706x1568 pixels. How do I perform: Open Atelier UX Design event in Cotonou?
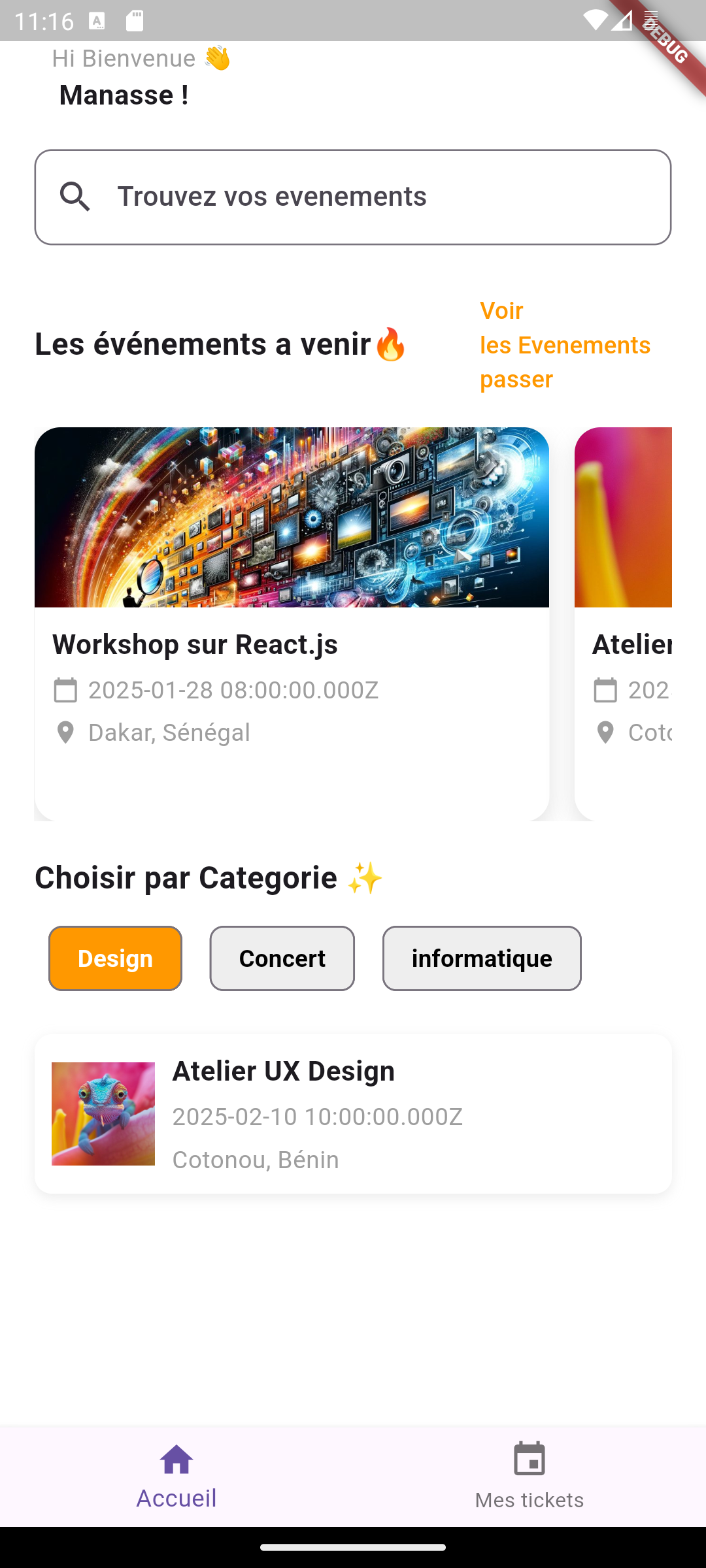[353, 1114]
